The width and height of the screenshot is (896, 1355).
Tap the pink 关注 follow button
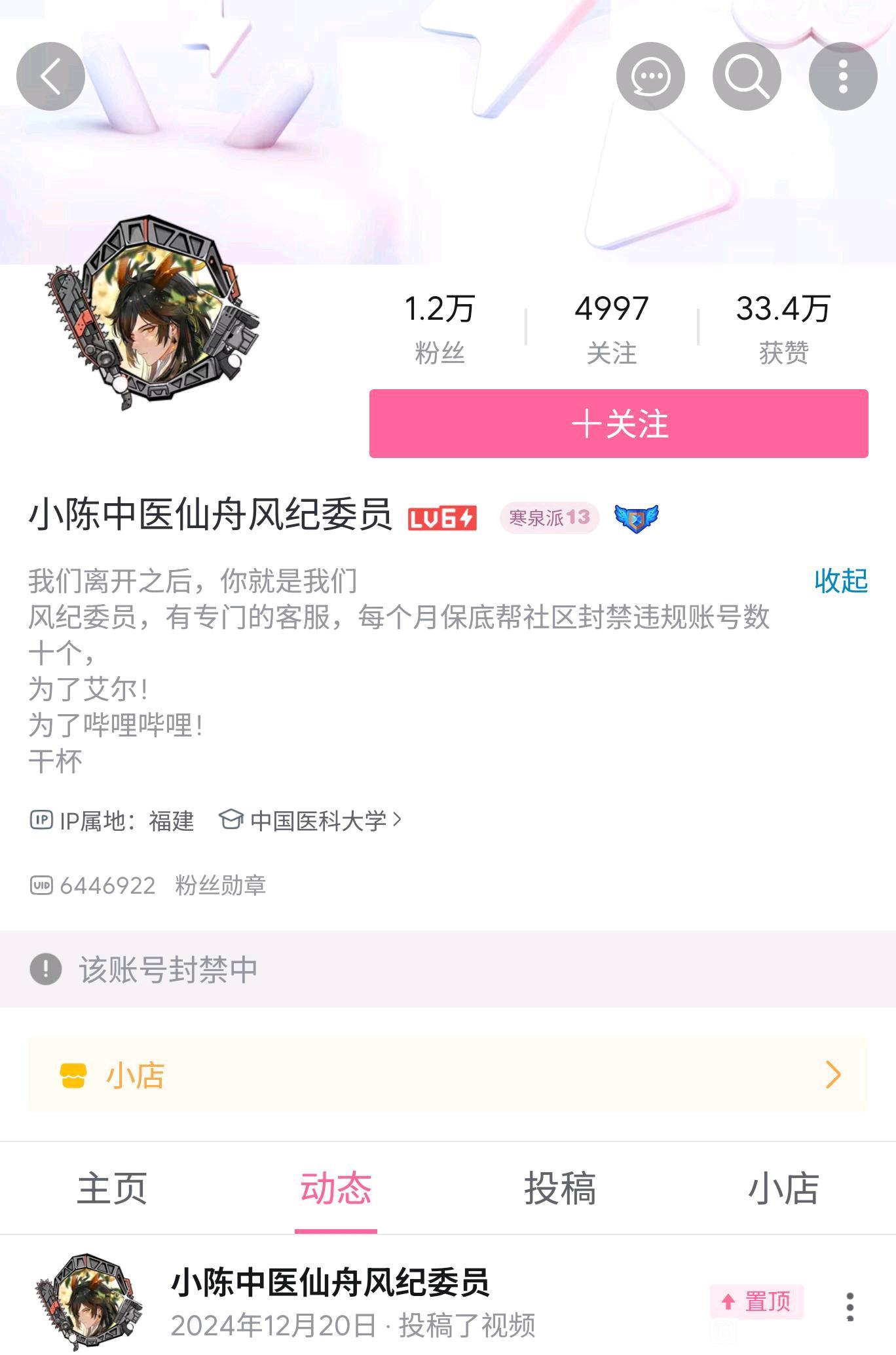tap(618, 424)
